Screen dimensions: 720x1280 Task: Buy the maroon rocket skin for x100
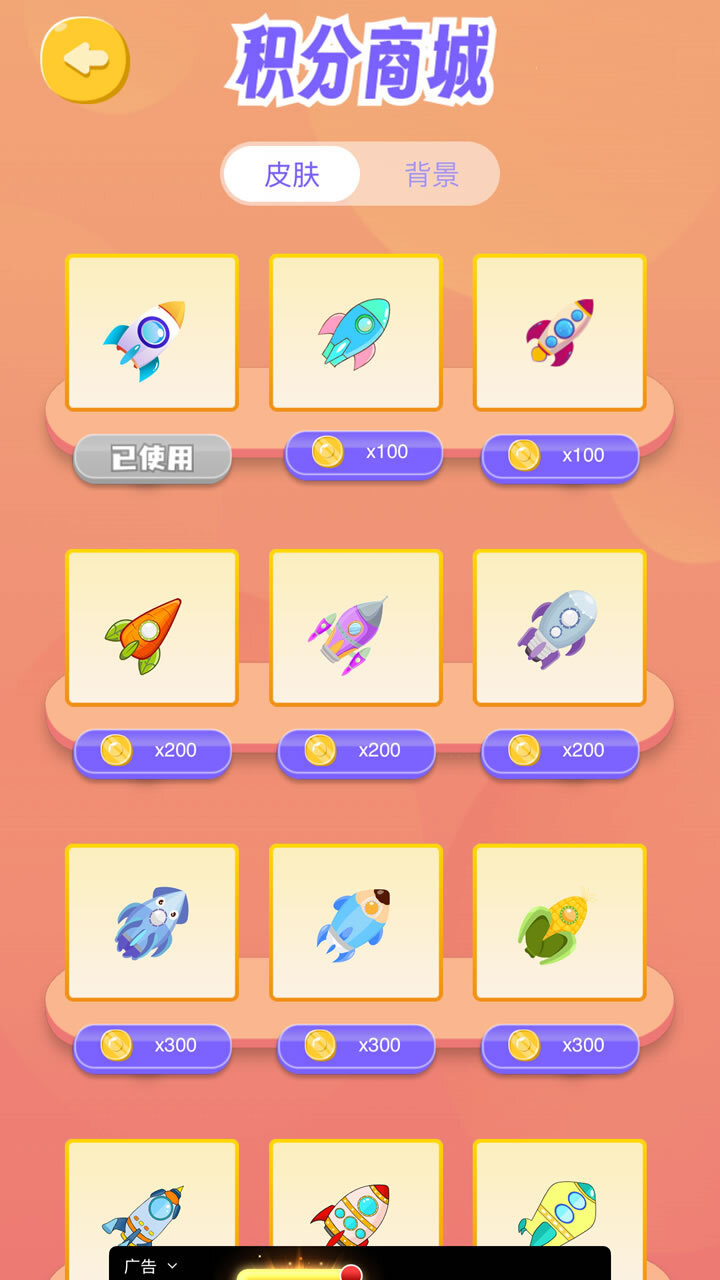pos(560,456)
